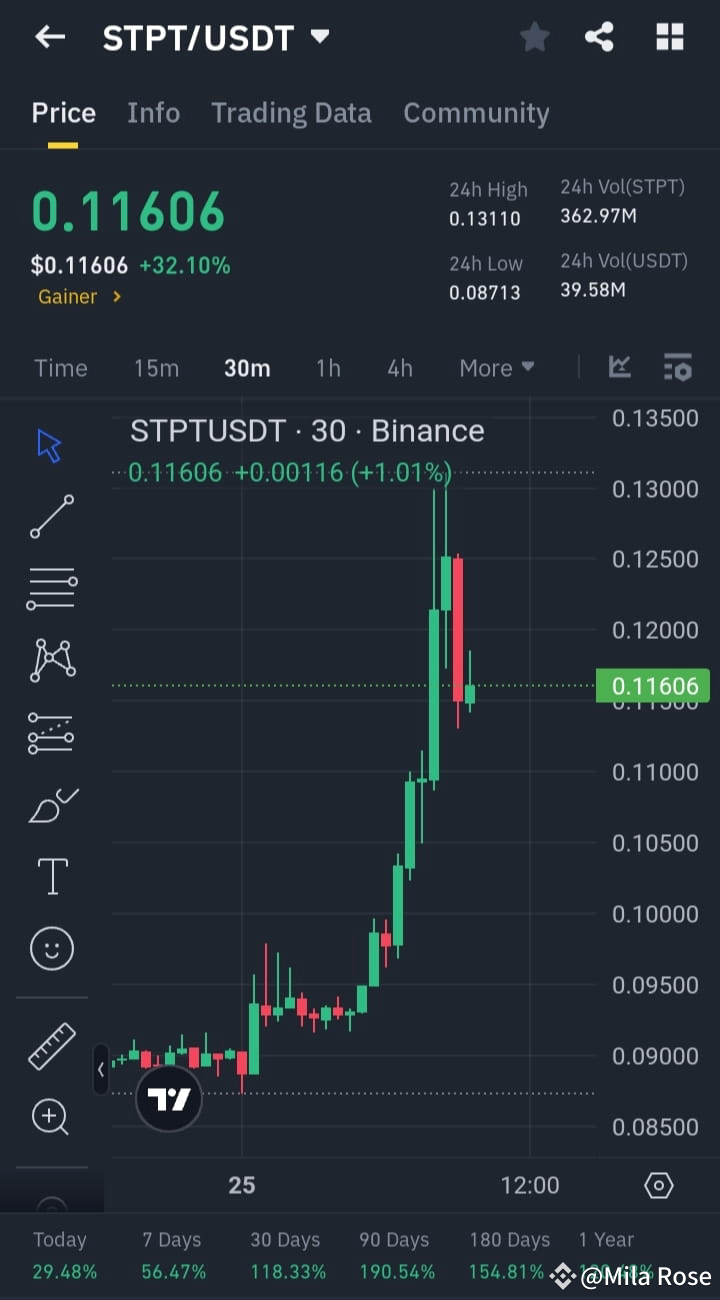Select the trend line drawing tool
This screenshot has height=1300, width=720.
tap(50, 517)
